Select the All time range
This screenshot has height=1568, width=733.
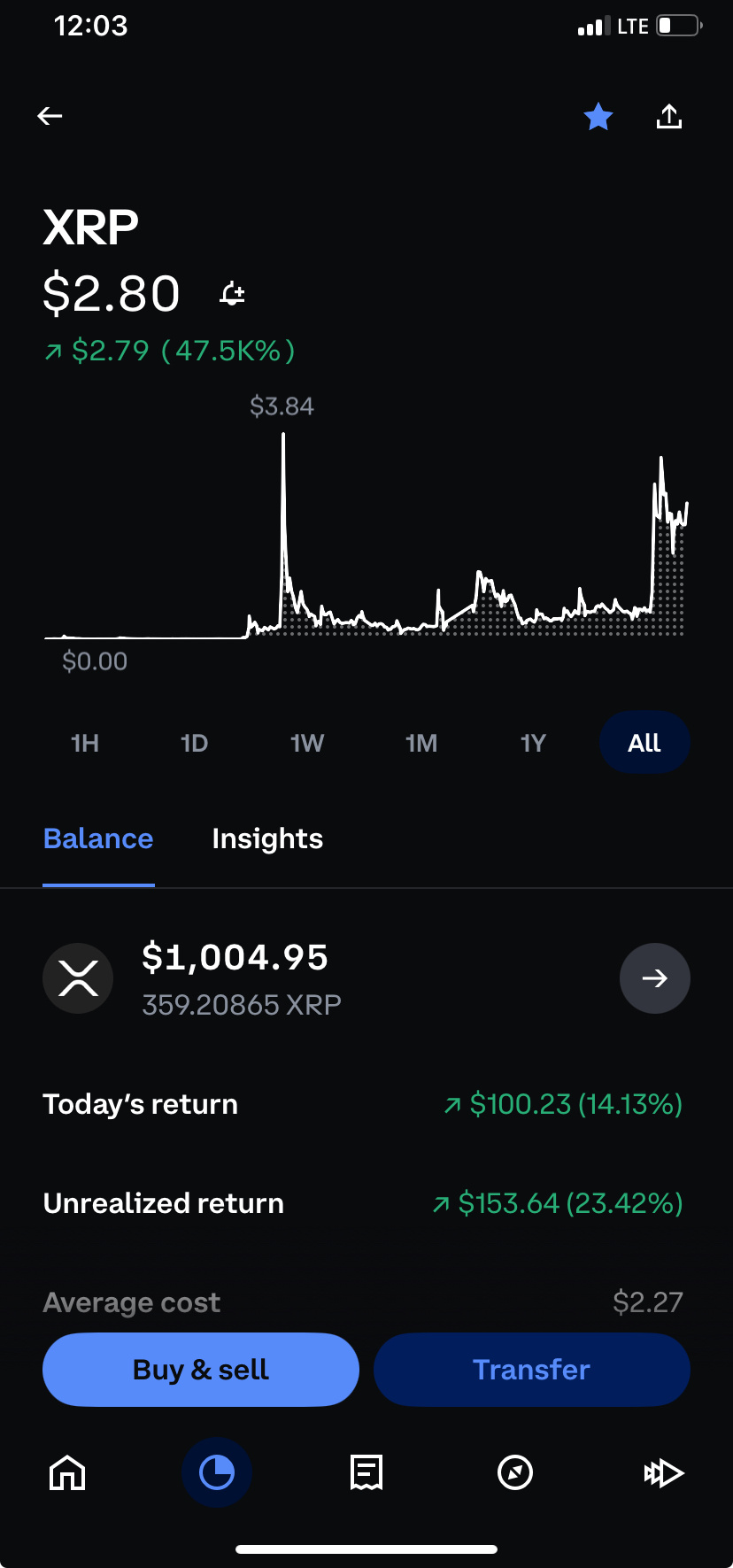pyautogui.click(x=644, y=743)
